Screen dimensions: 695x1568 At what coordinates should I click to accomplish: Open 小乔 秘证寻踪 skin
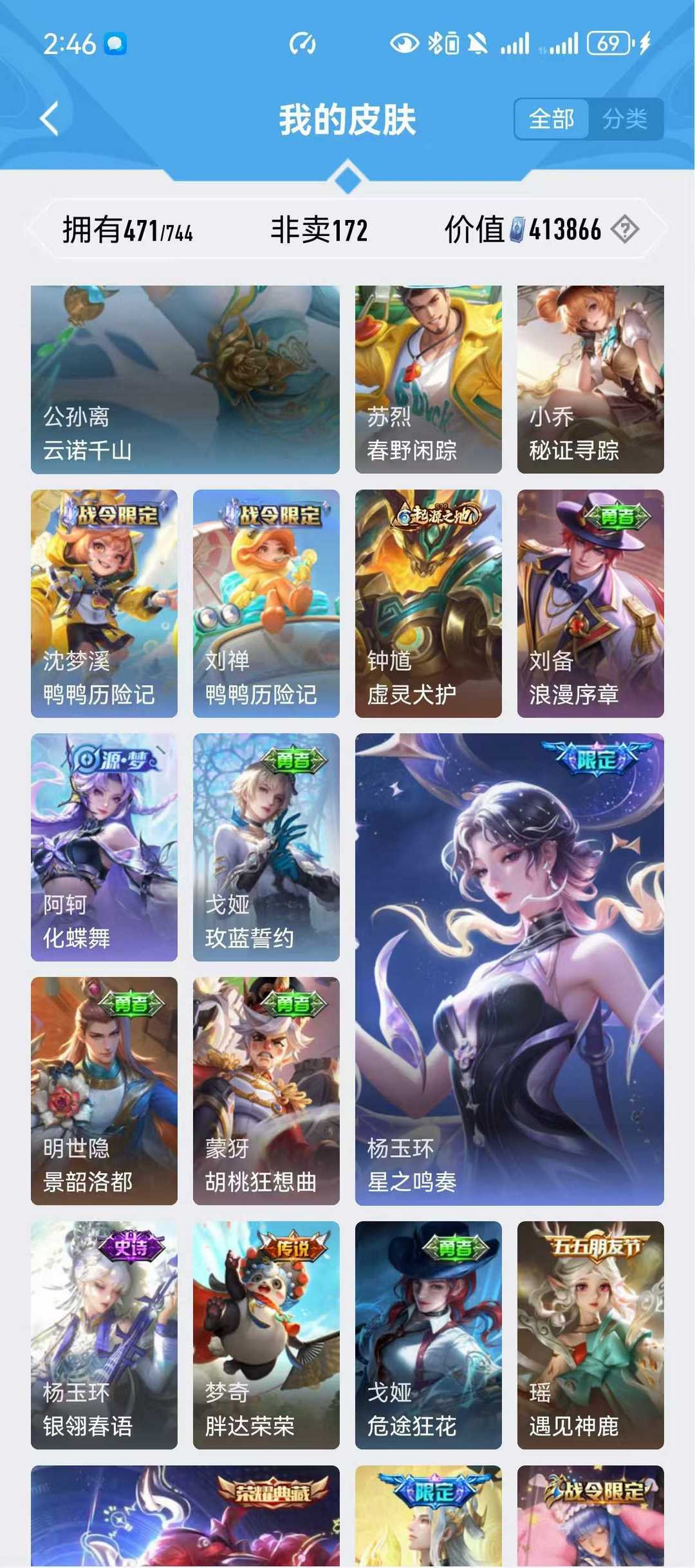coord(590,379)
